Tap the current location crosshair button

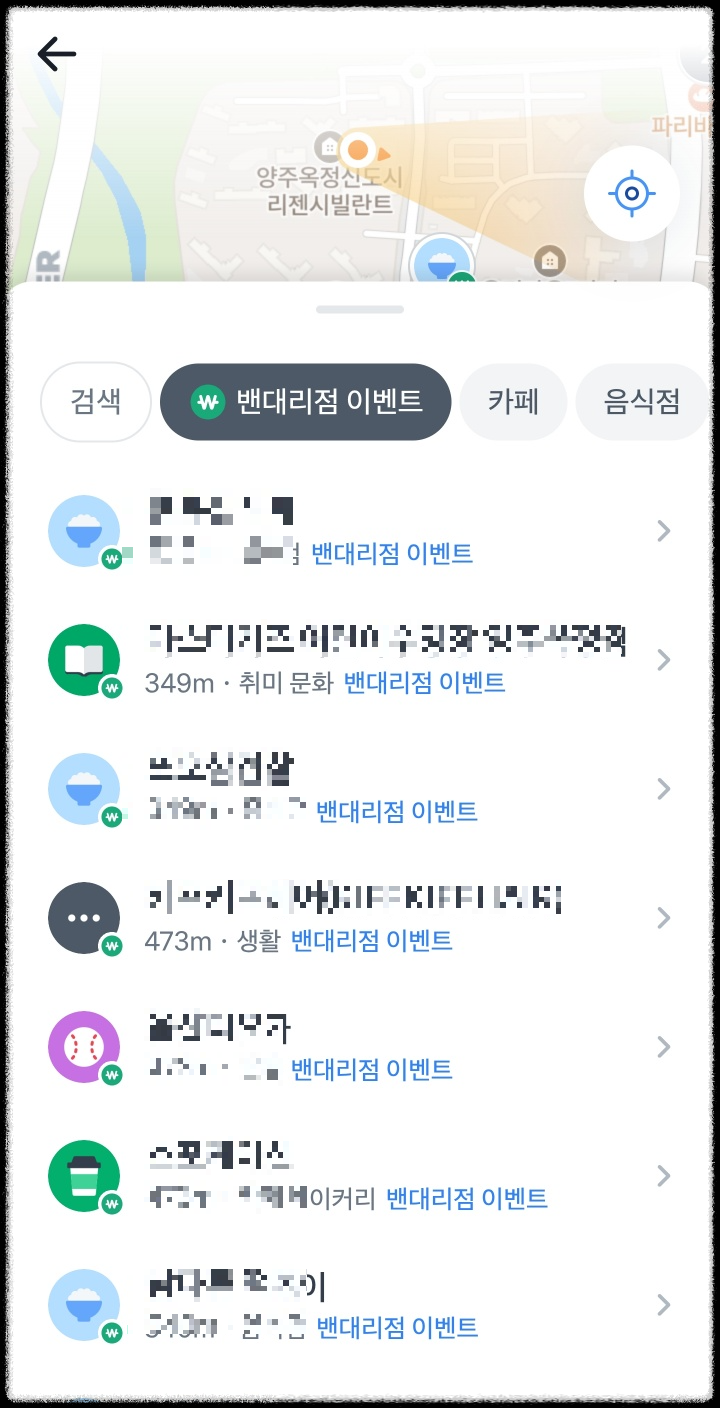(631, 194)
